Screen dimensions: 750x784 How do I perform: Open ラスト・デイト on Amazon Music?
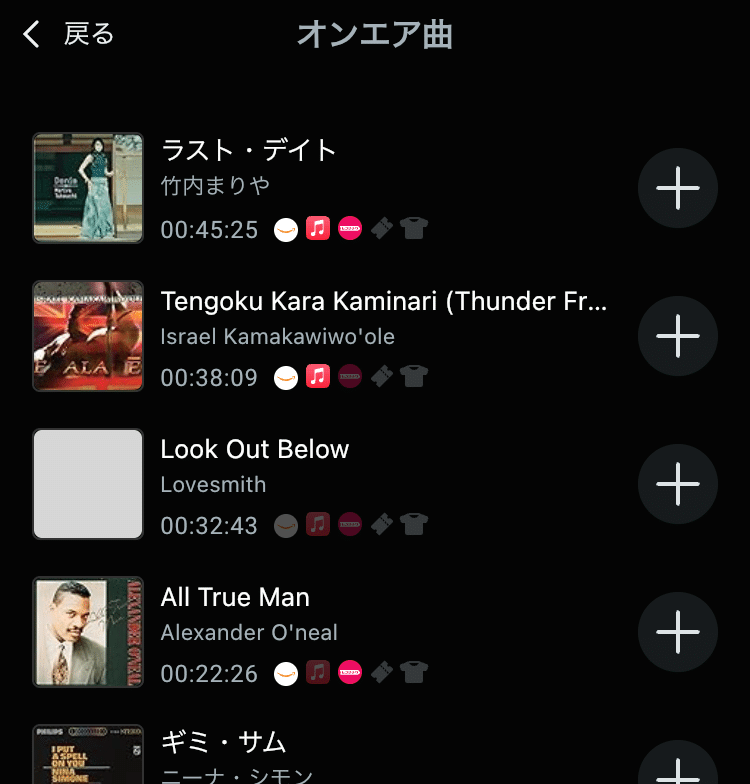(x=288, y=227)
